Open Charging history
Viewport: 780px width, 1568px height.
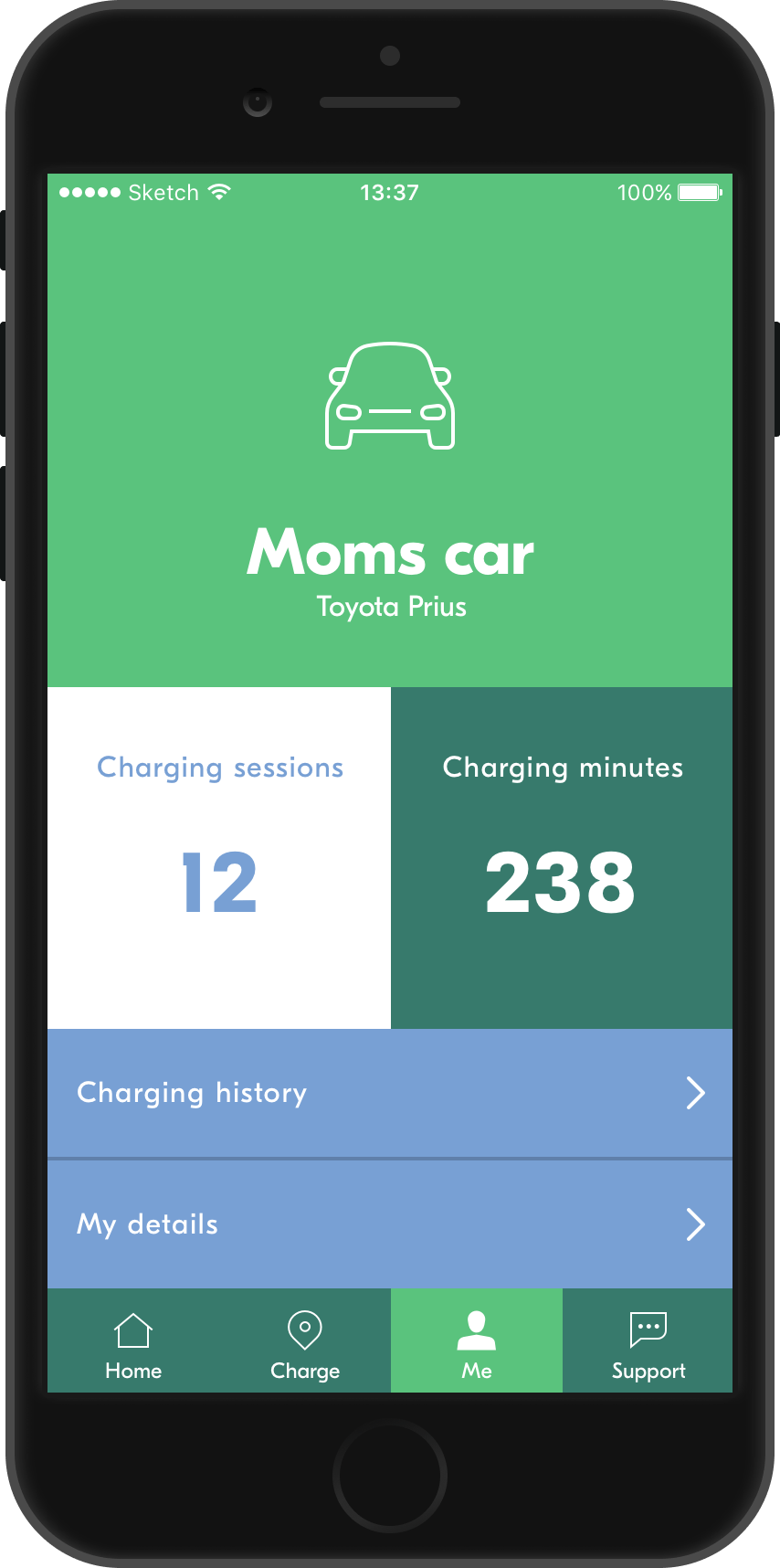[x=390, y=1093]
